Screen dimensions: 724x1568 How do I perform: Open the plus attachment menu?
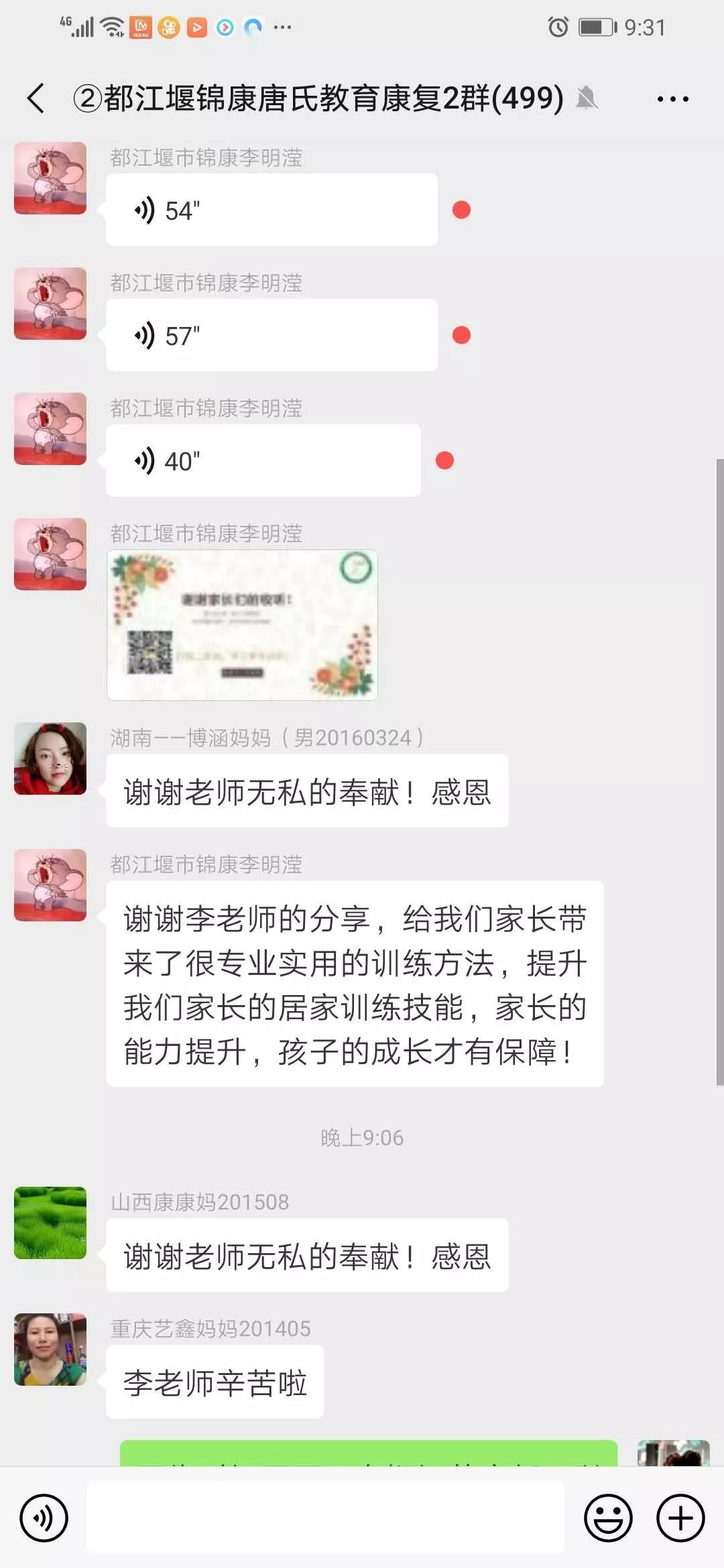point(680,1518)
